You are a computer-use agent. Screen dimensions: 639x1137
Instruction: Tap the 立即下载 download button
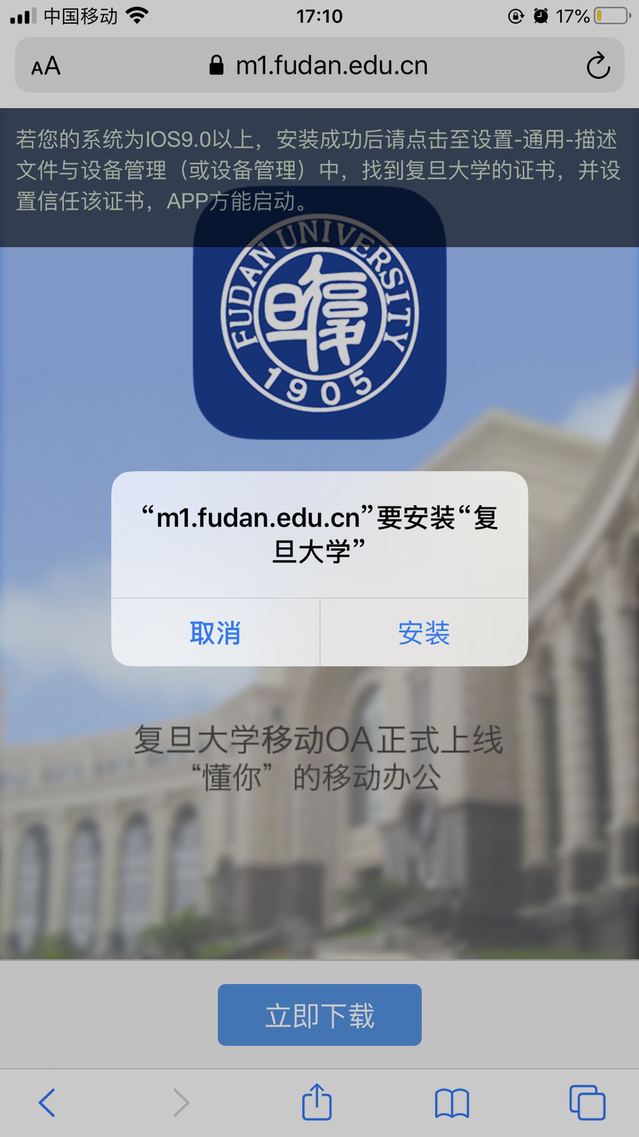[x=319, y=1015]
